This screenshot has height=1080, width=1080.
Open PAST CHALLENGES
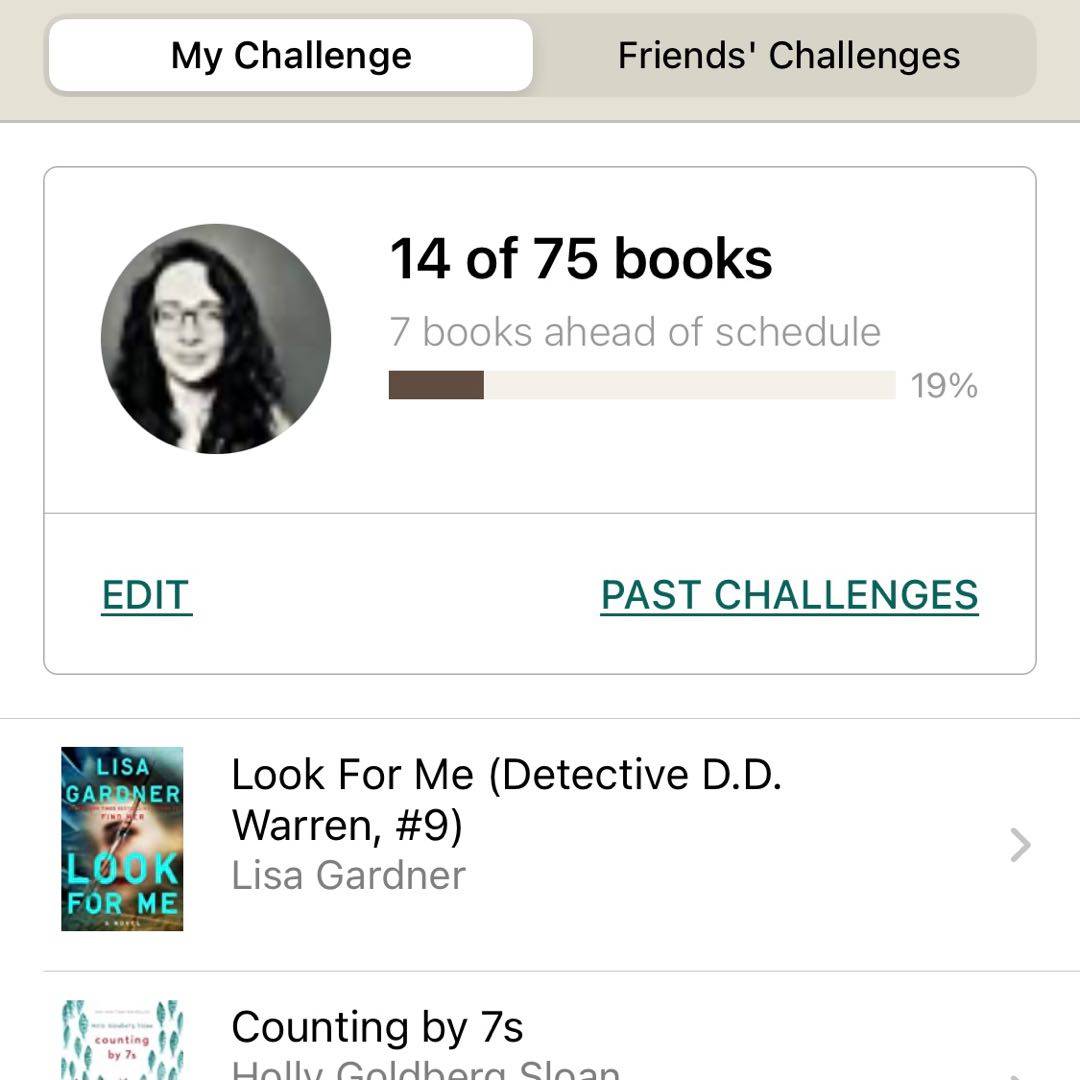789,596
